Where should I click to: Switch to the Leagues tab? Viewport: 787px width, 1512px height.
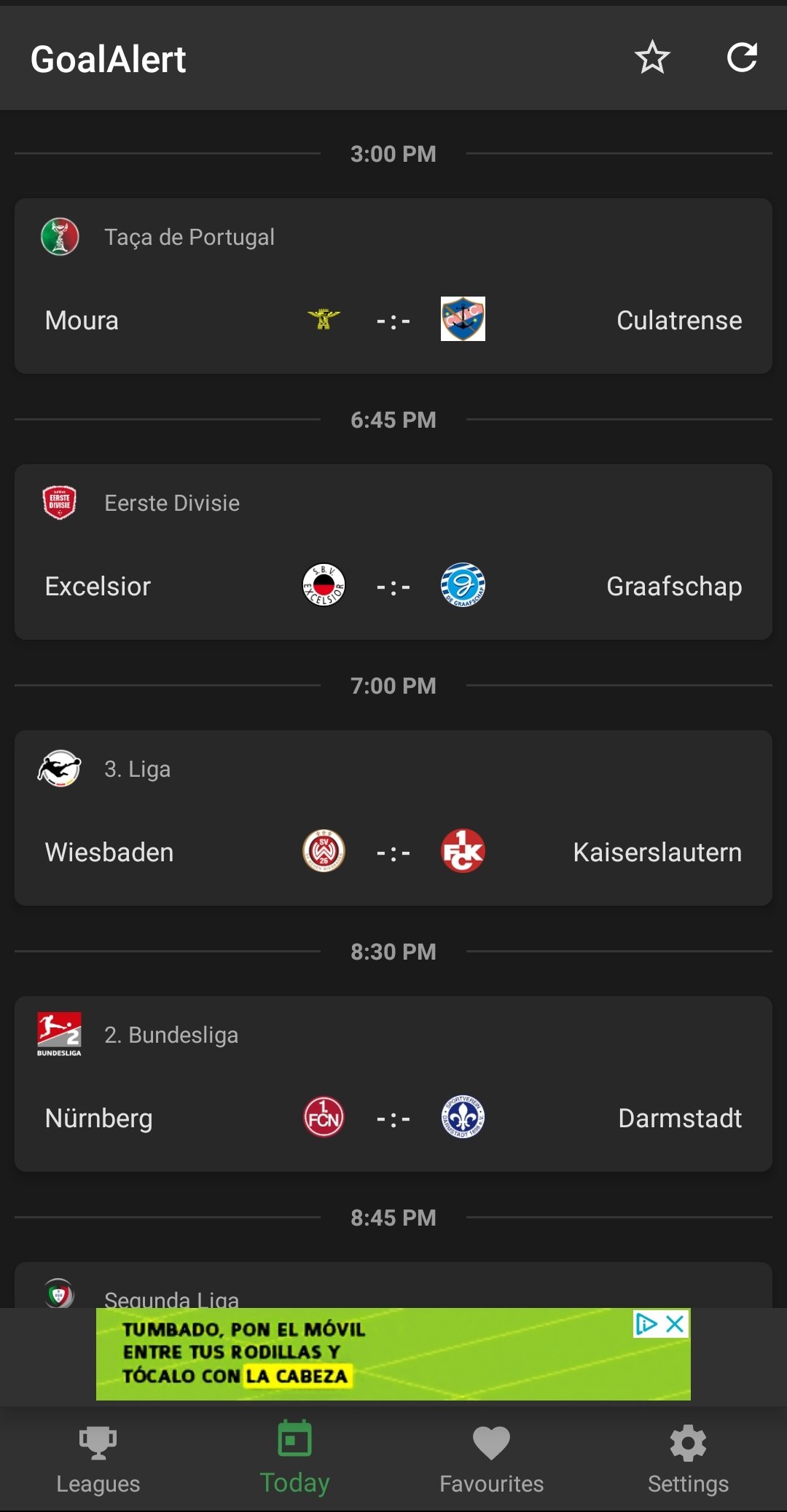(x=98, y=1460)
